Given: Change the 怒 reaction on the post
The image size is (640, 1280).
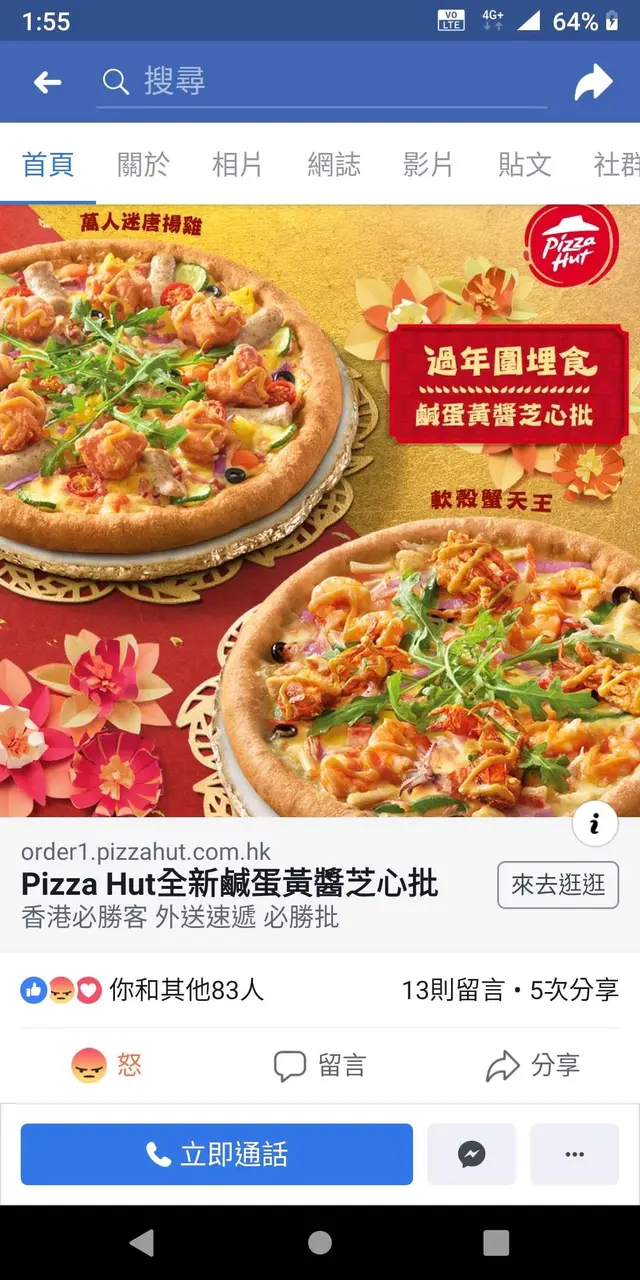Looking at the screenshot, I should pos(107,1066).
